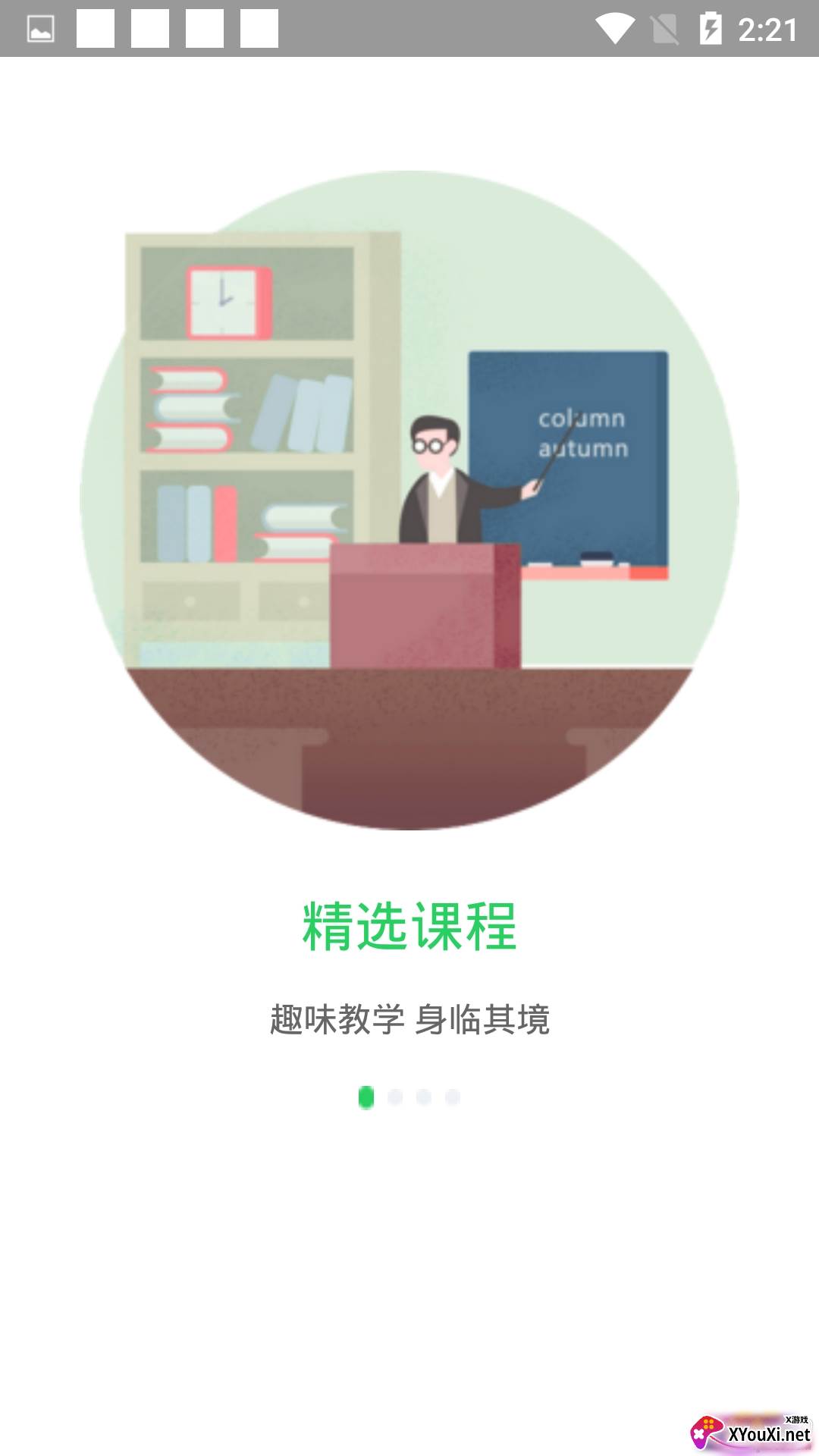
Task: Select the third page indicator dot
Action: tap(424, 1097)
